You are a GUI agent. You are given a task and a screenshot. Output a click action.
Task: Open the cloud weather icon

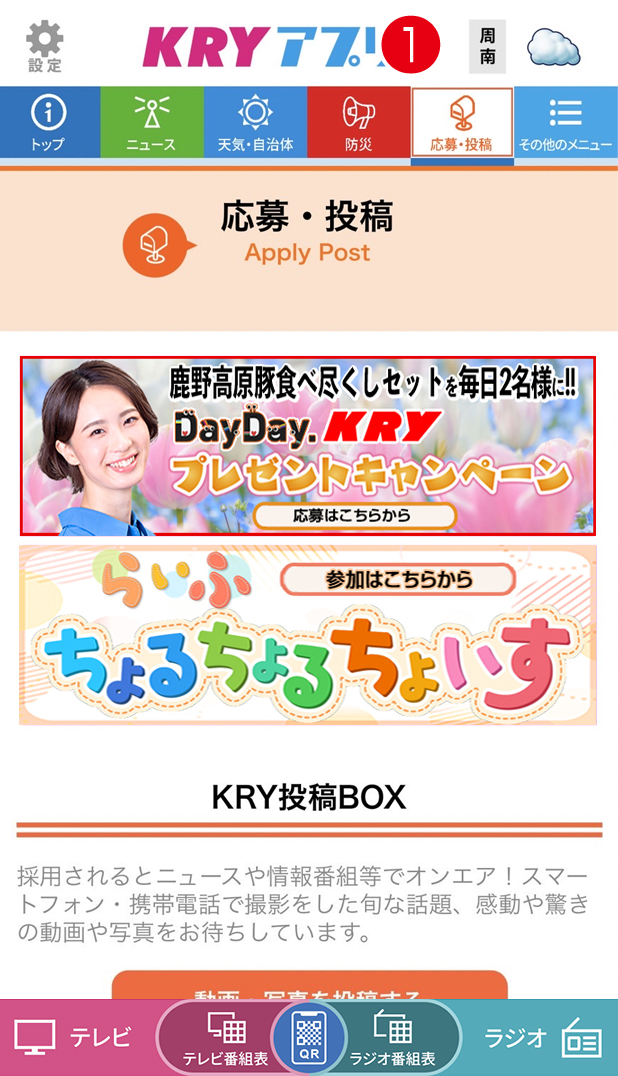(x=553, y=46)
